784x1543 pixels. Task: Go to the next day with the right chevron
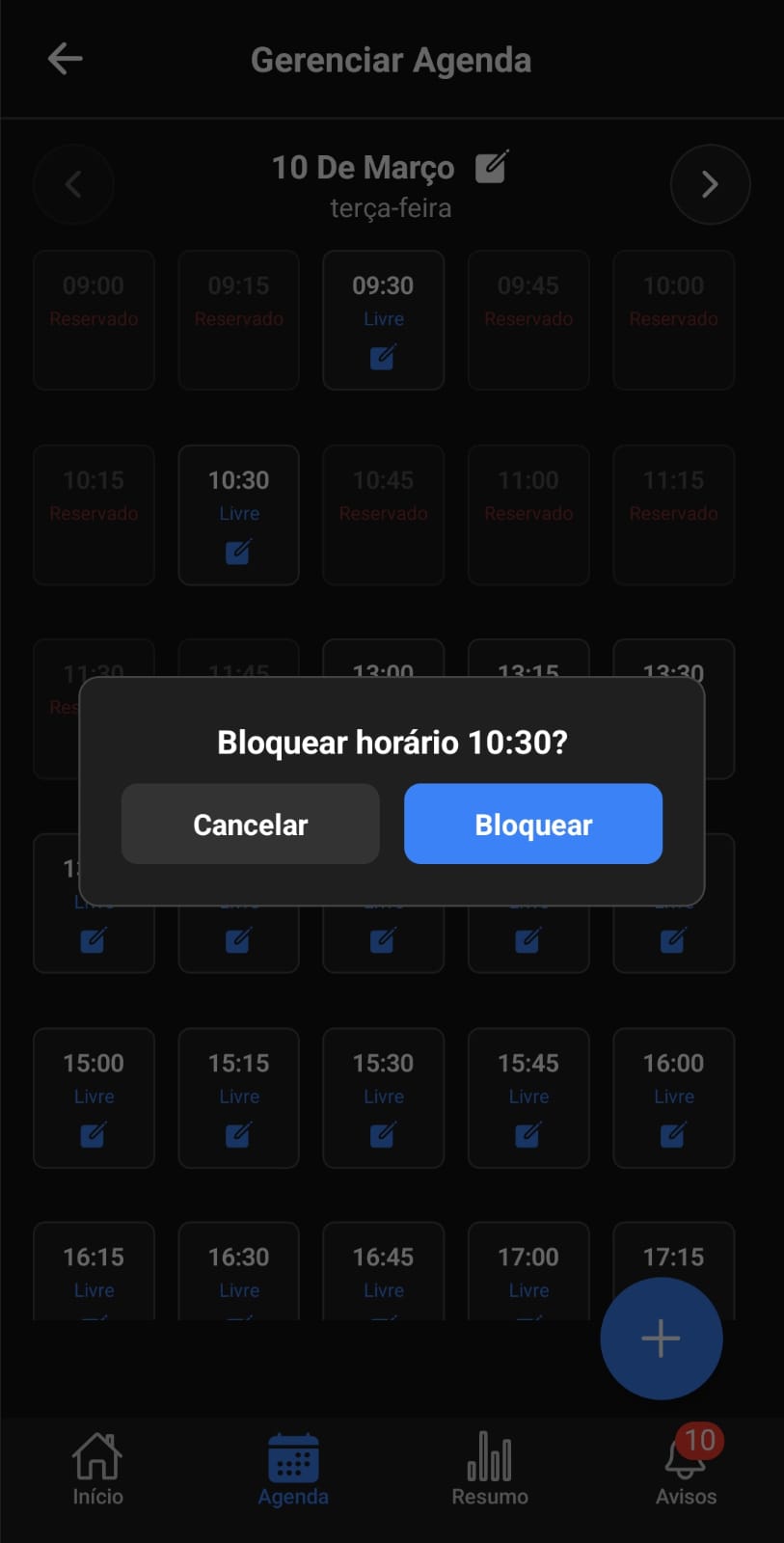coord(710,184)
